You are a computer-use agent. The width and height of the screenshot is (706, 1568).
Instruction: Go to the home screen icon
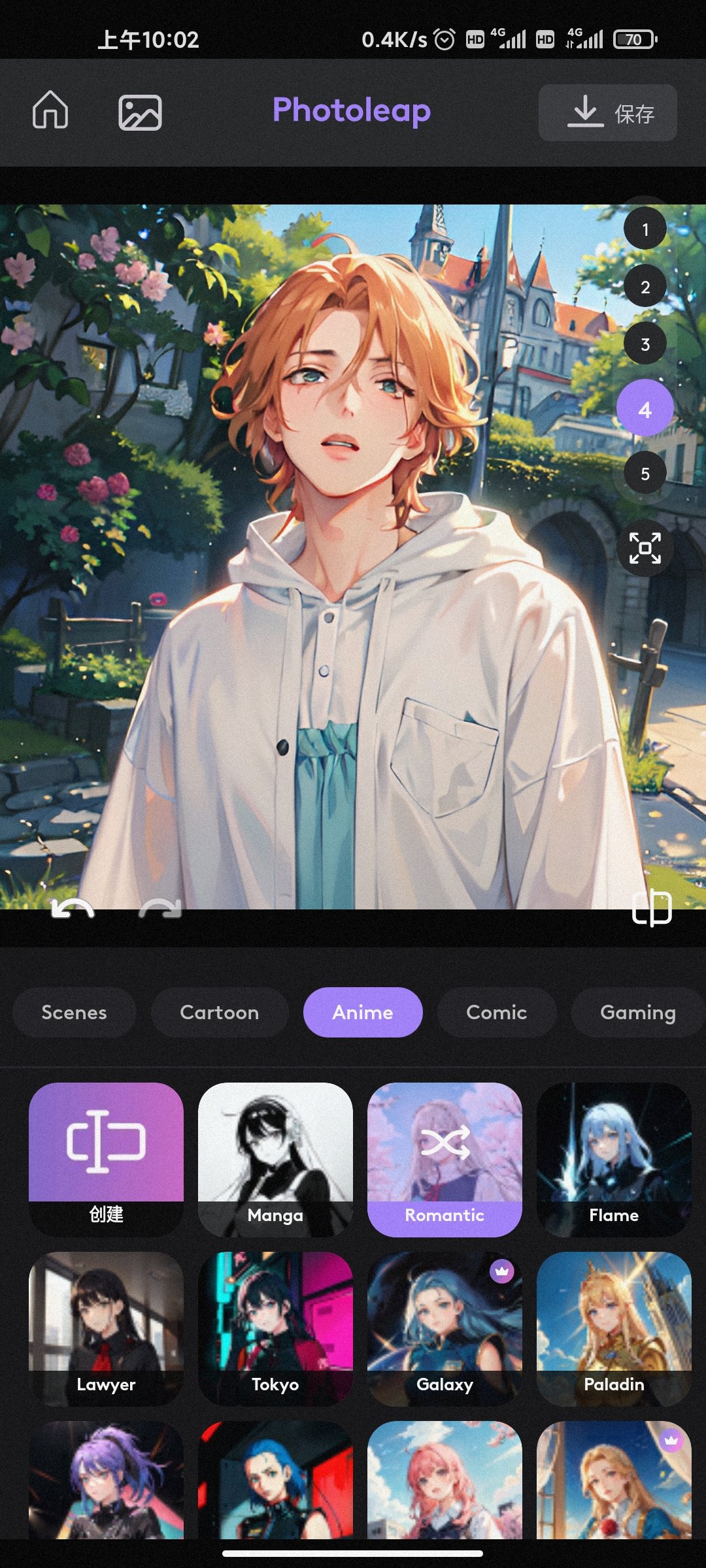pyautogui.click(x=50, y=110)
